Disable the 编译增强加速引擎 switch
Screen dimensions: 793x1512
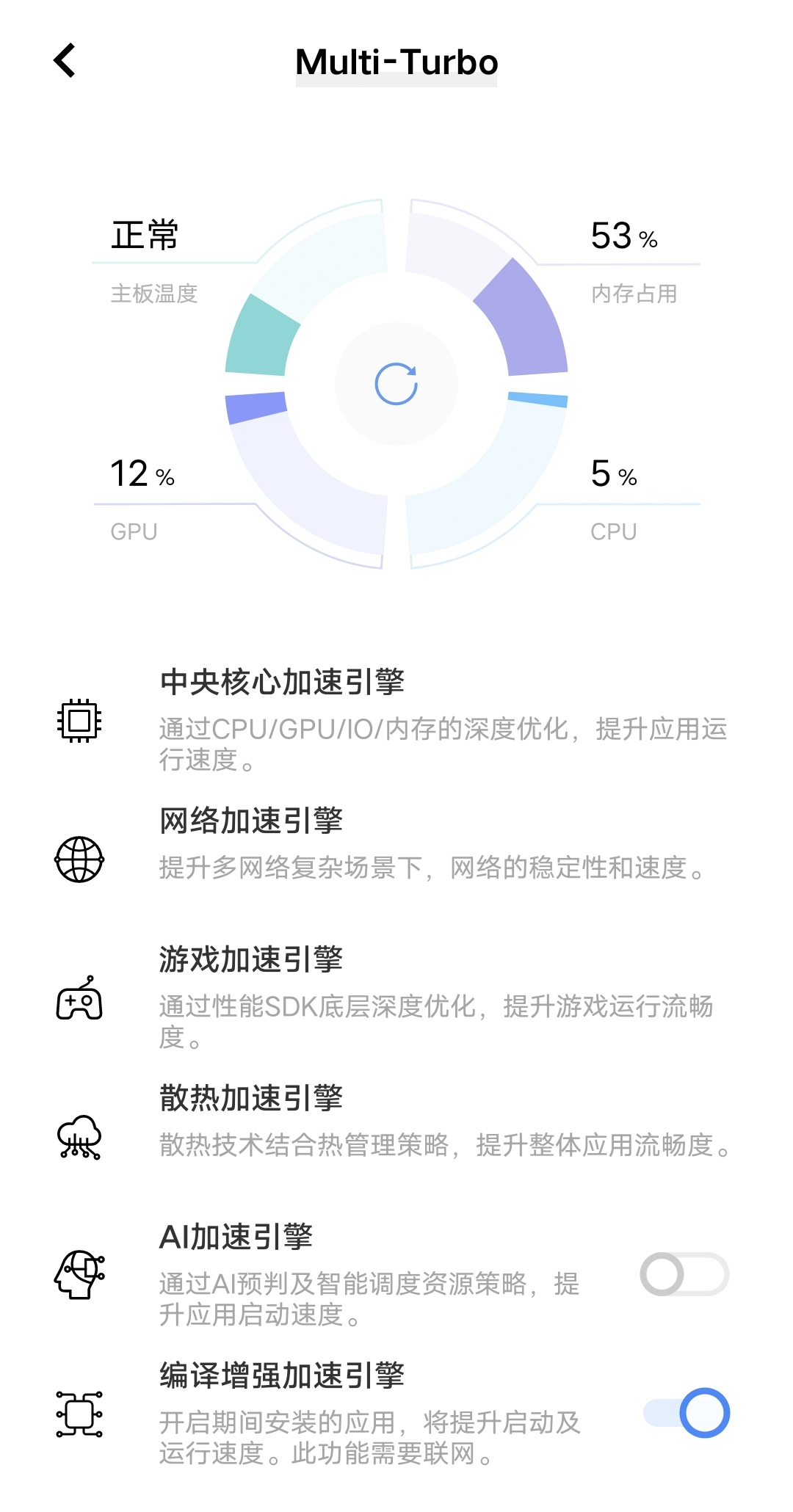[687, 1413]
